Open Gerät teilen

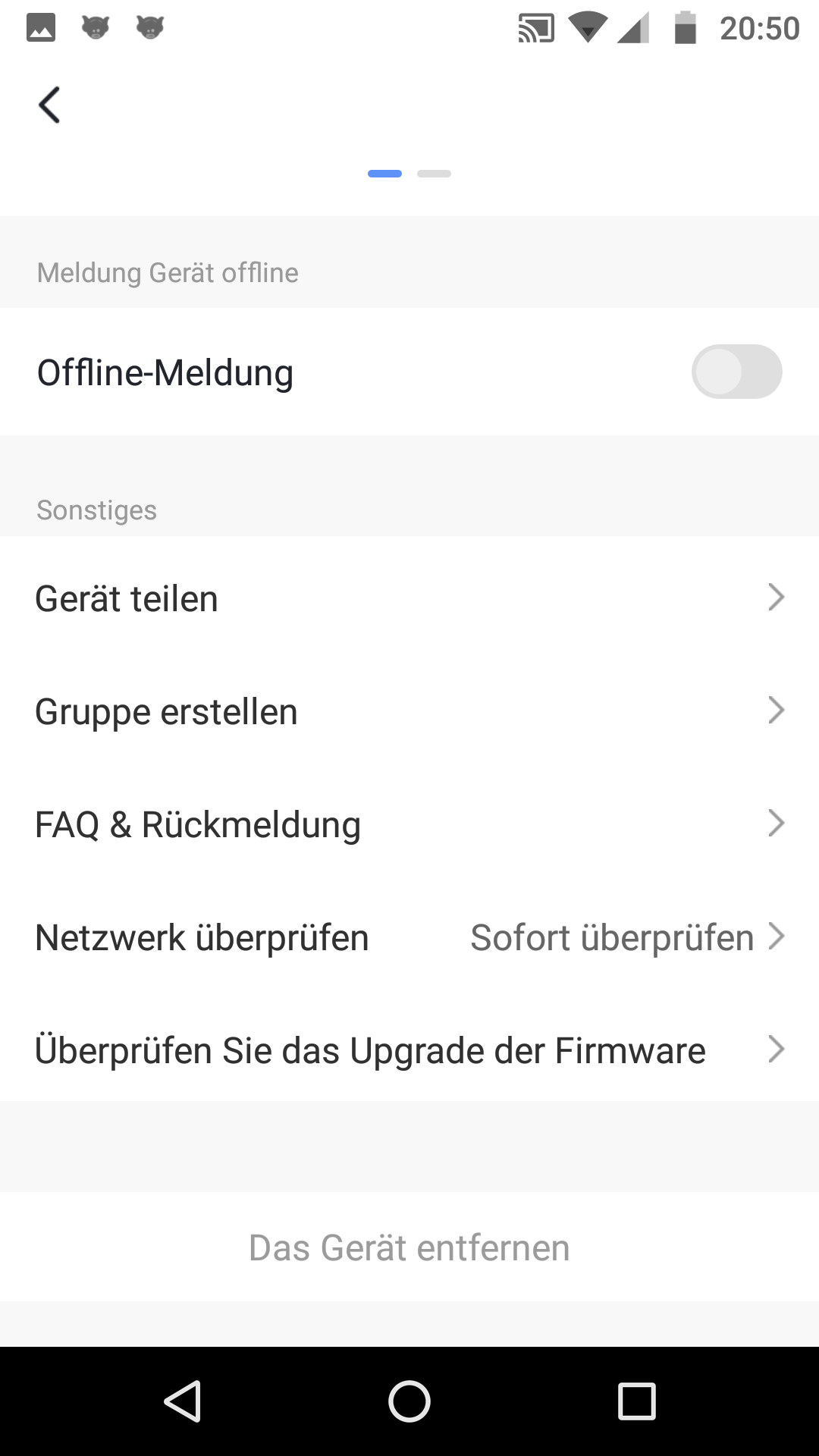(409, 598)
